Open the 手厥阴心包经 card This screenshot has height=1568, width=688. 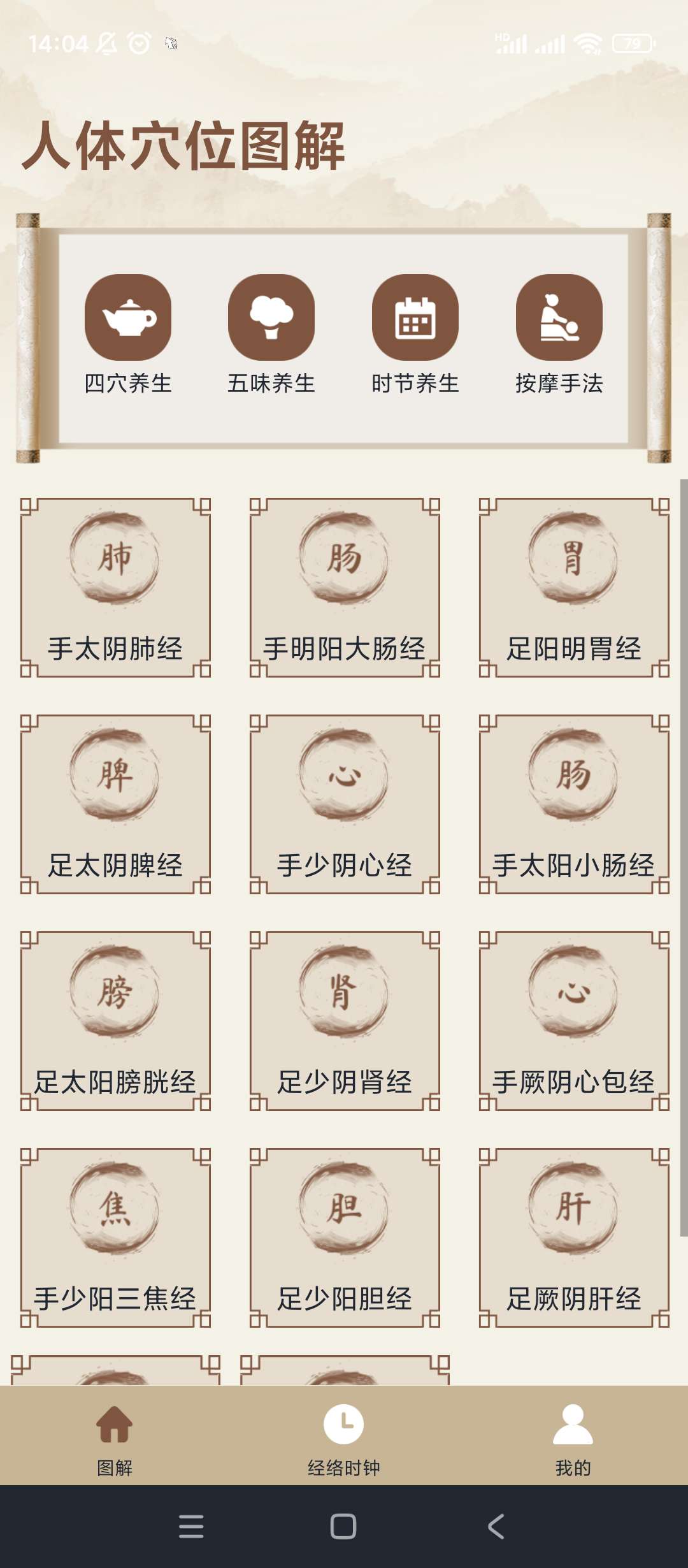[x=574, y=1020]
